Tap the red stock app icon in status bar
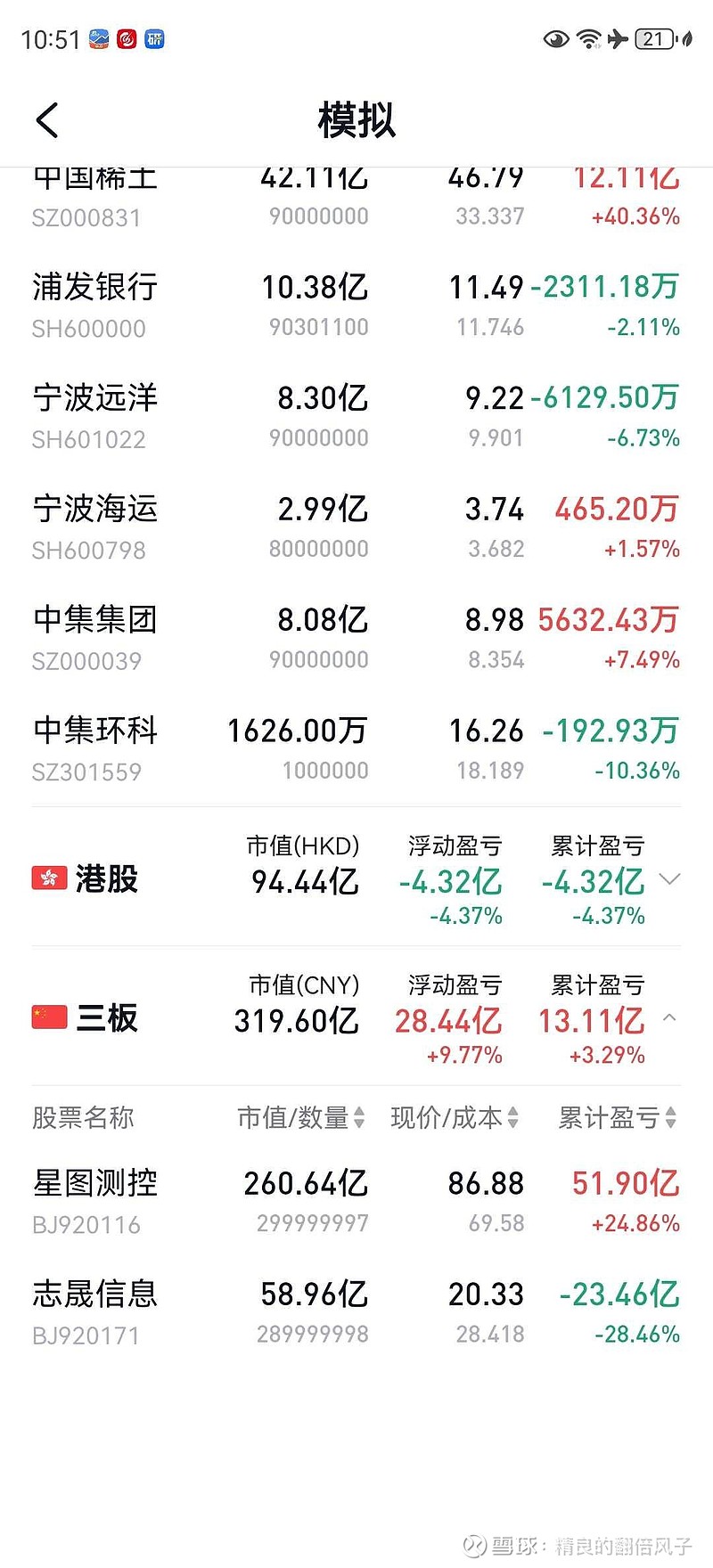The height and width of the screenshot is (1568, 713). point(127,39)
